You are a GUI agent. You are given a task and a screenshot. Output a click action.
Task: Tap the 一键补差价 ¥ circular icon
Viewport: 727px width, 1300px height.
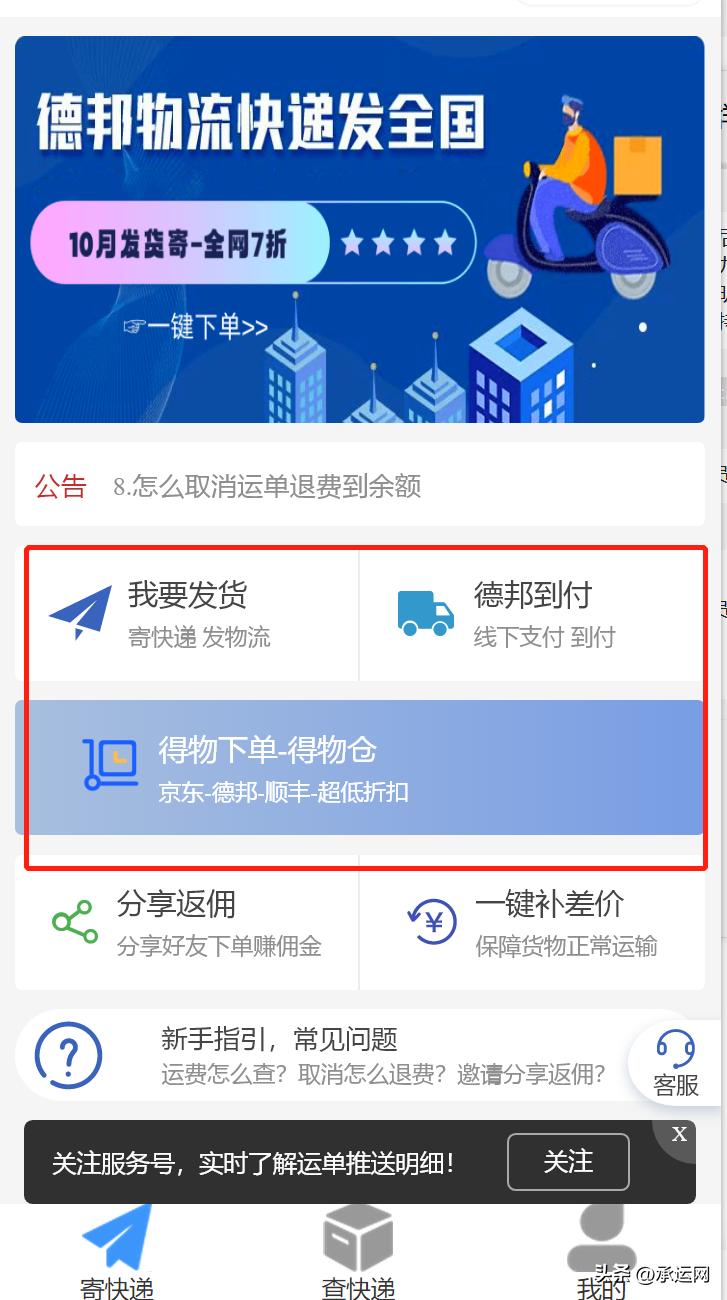pos(429,921)
